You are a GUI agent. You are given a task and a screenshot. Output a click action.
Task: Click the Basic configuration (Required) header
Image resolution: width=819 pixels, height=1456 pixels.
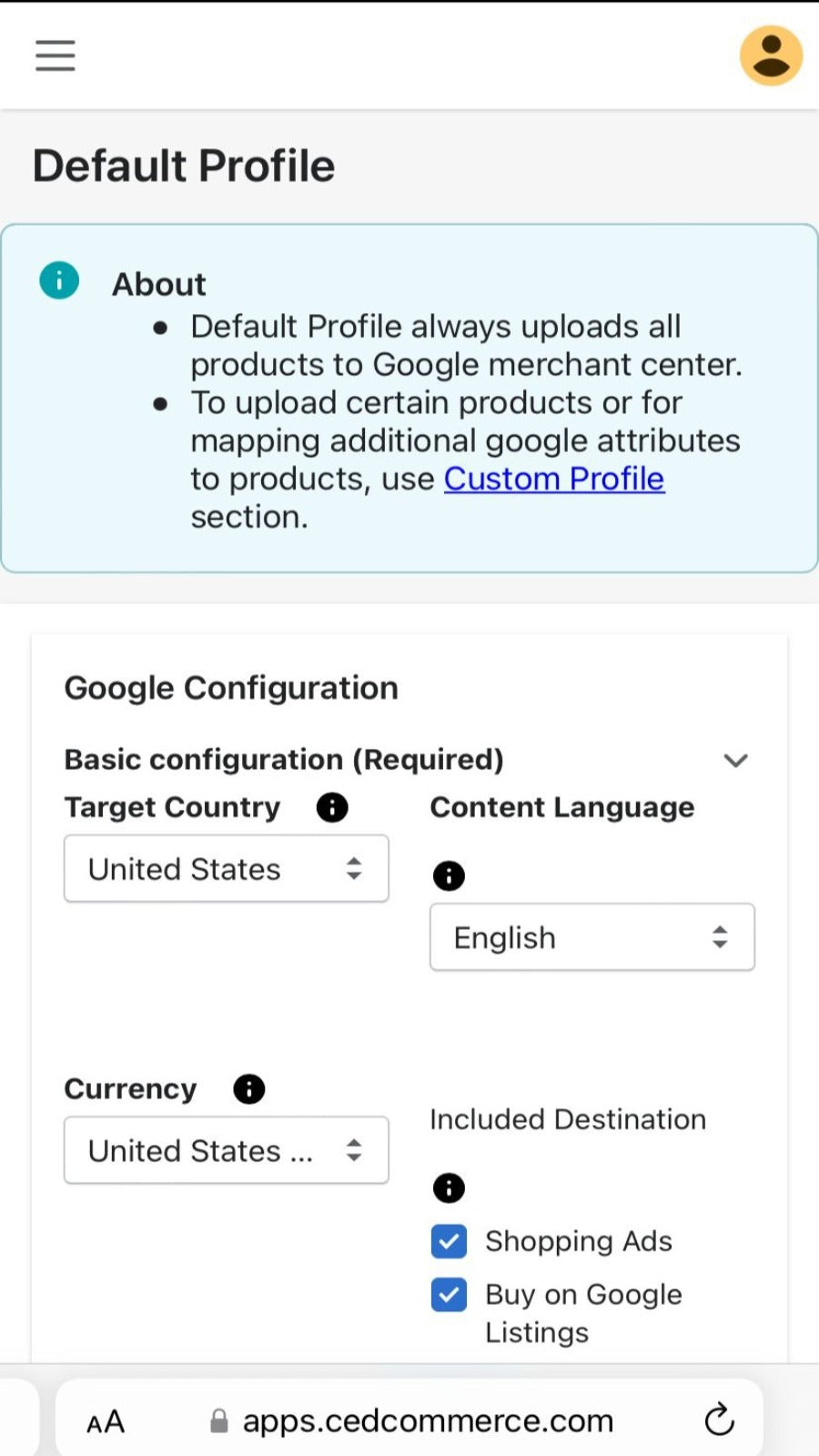point(283,760)
